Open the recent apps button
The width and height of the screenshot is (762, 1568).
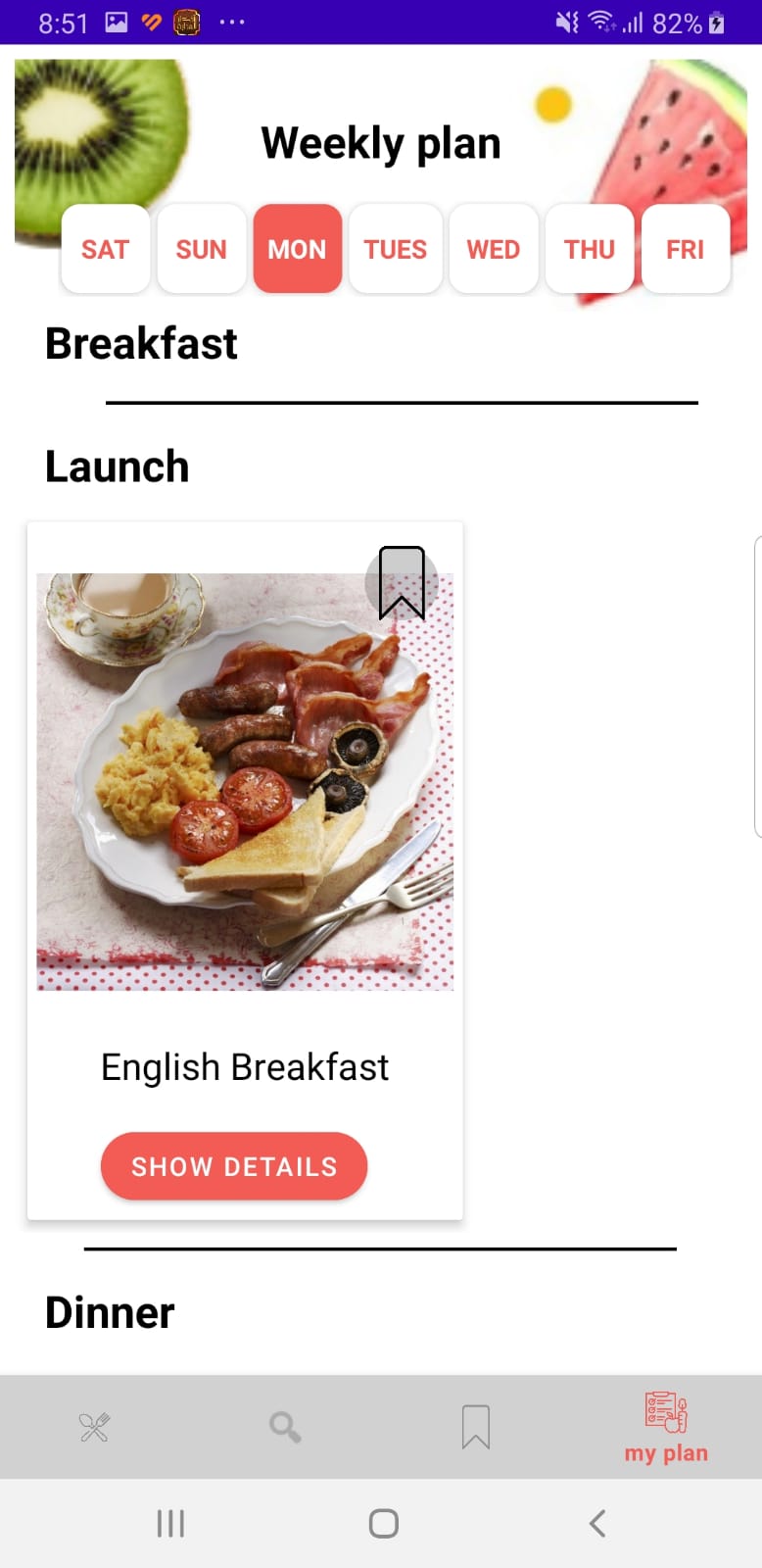171,1523
